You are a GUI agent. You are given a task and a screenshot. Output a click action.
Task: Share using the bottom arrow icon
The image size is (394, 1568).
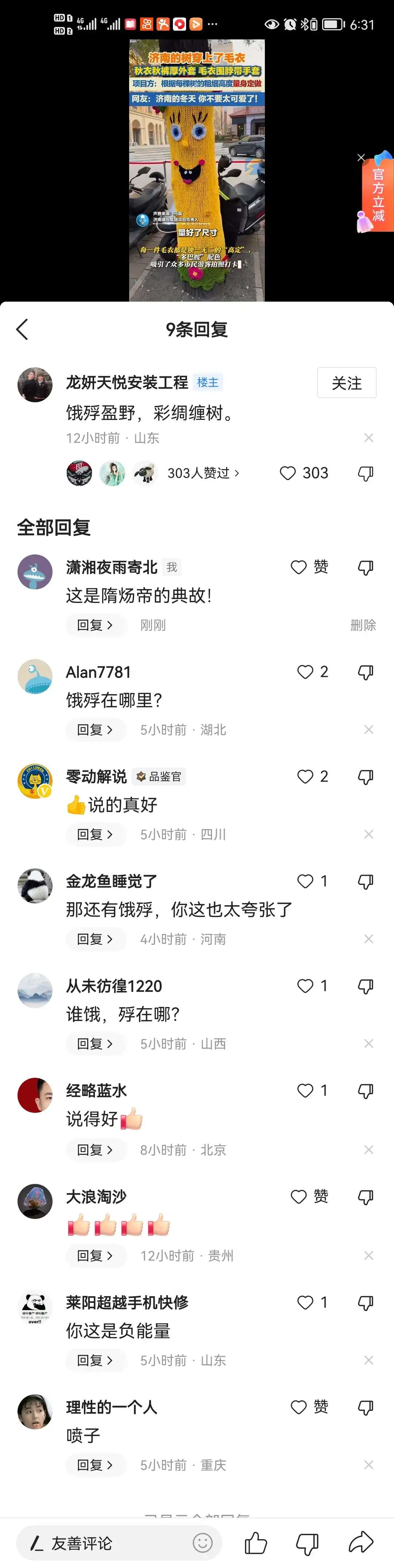coord(360,1542)
